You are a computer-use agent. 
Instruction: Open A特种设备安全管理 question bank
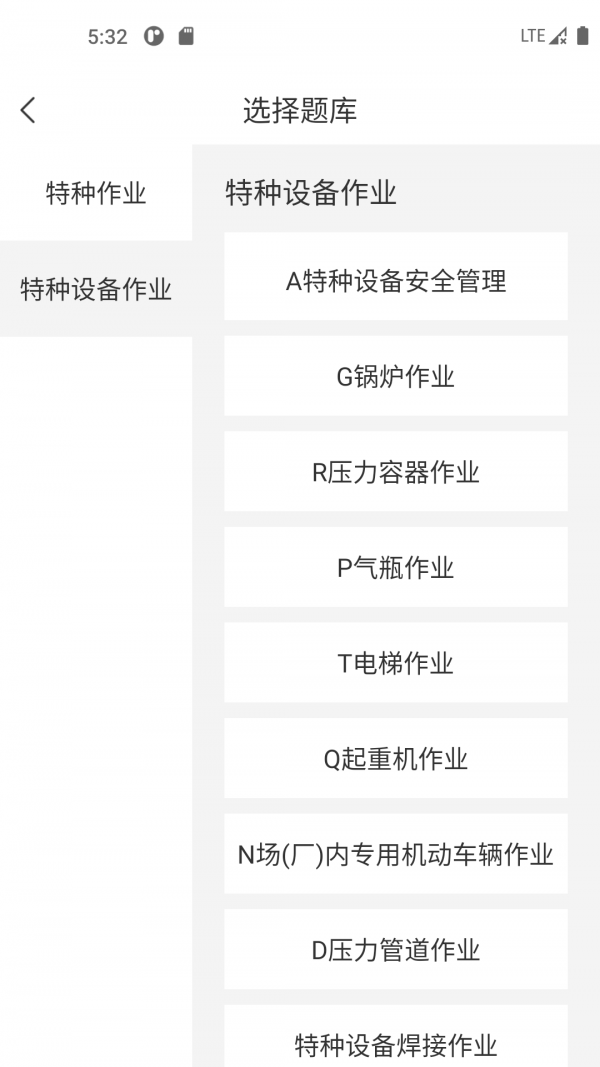[x=396, y=281]
